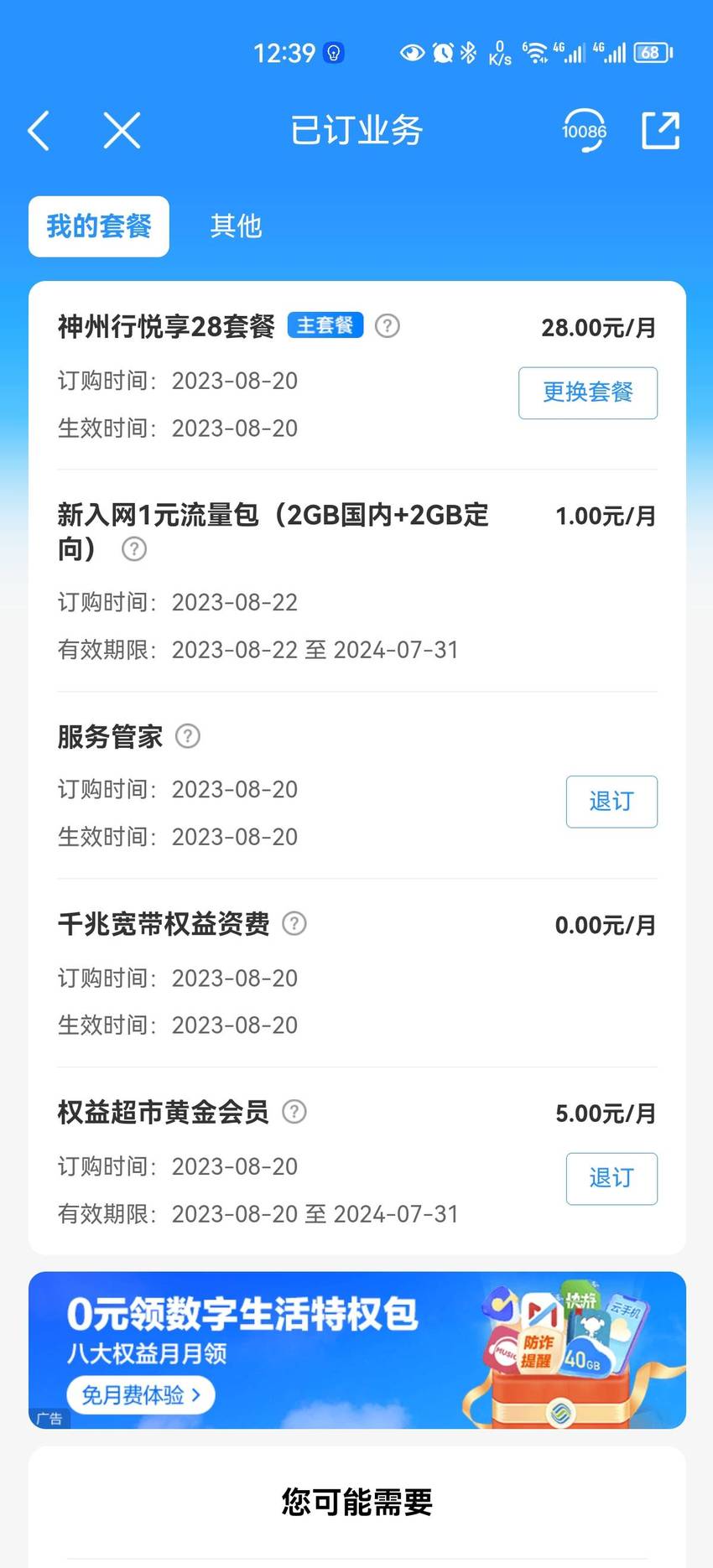713x1568 pixels.
Task: Tap 更换套餐 to change the main plan
Action: tap(587, 392)
